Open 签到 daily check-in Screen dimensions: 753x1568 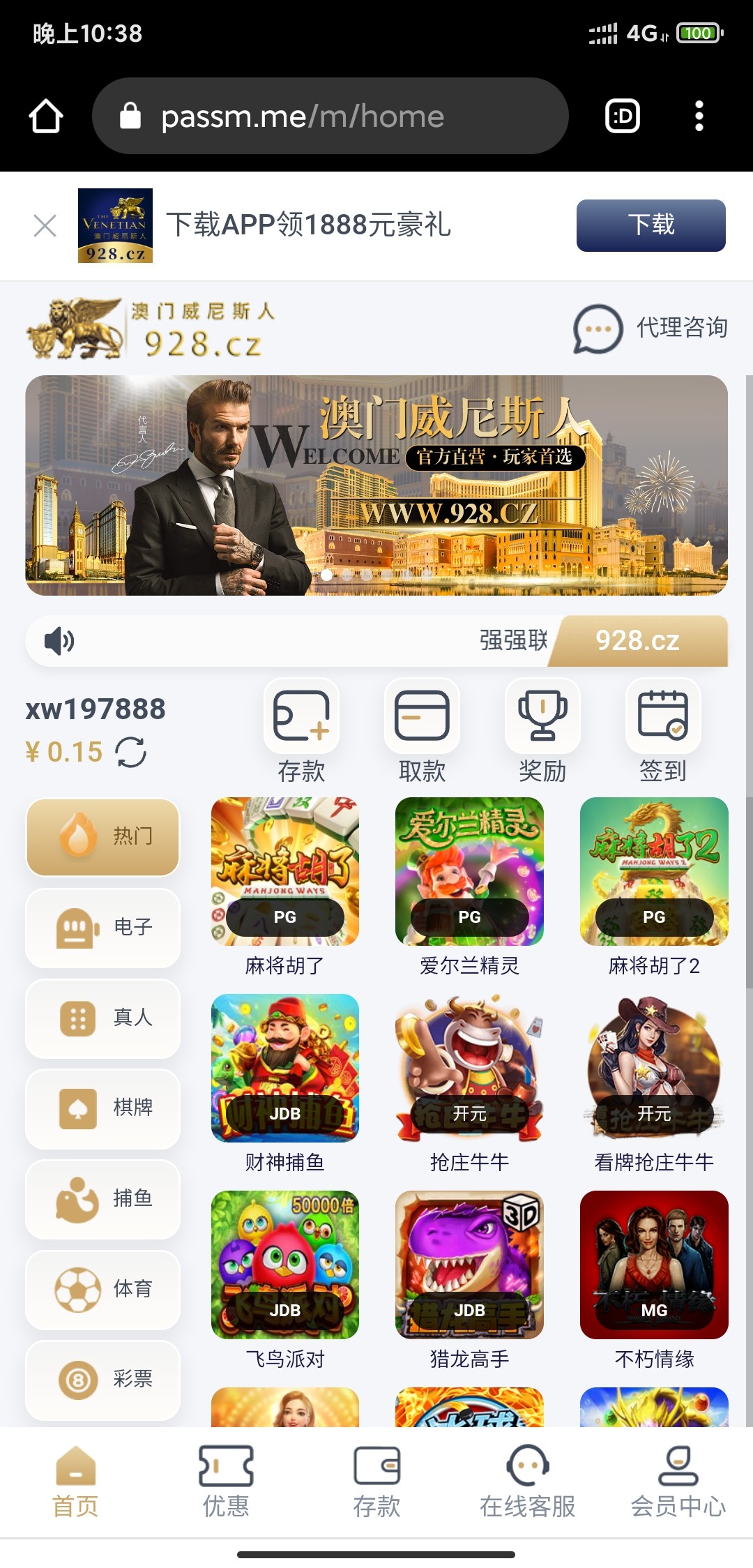pos(663,730)
